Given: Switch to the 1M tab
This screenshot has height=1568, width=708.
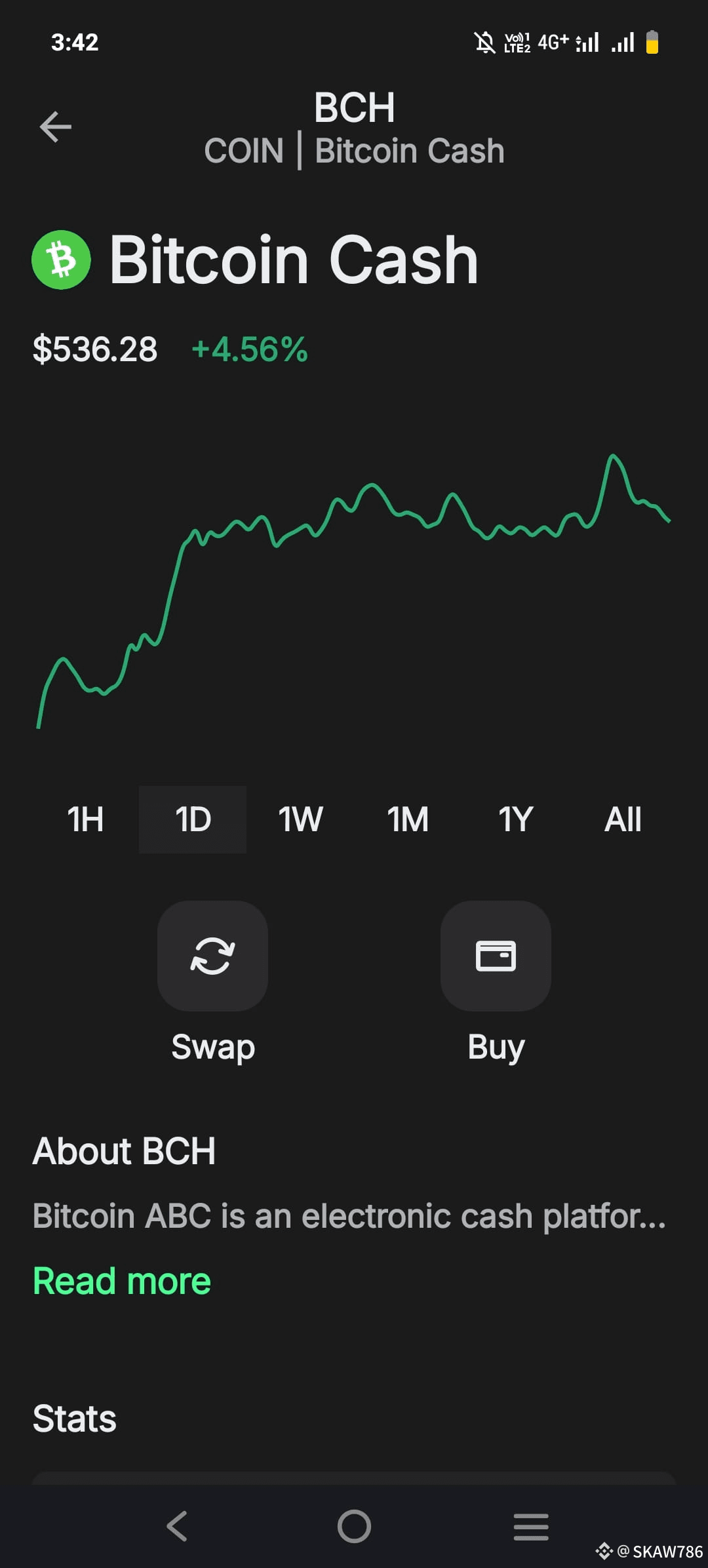Looking at the screenshot, I should click(408, 819).
